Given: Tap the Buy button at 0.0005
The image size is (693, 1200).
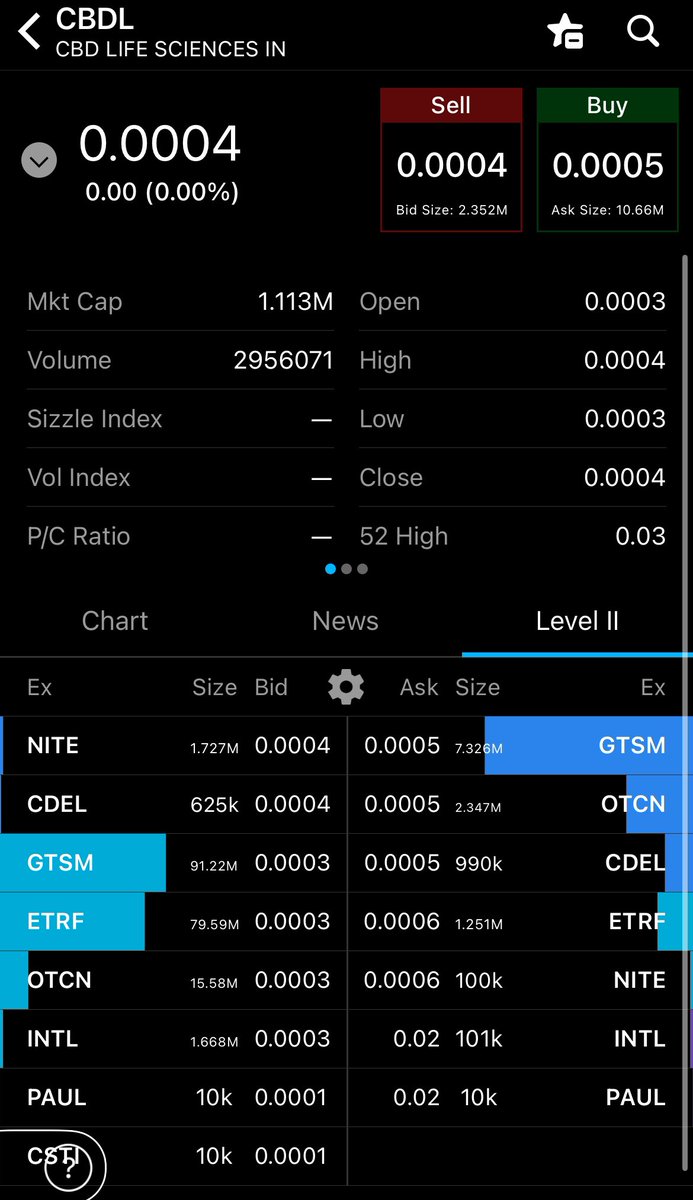Looking at the screenshot, I should tap(607, 160).
